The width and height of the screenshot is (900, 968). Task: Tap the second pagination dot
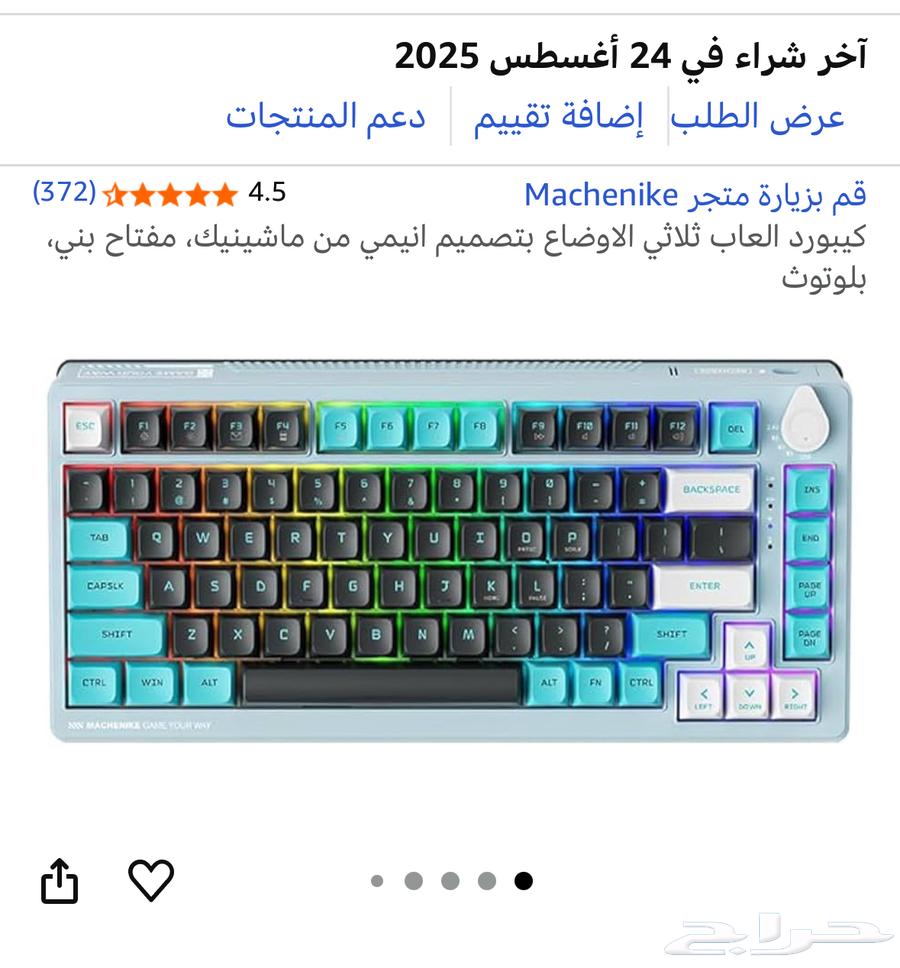point(412,881)
